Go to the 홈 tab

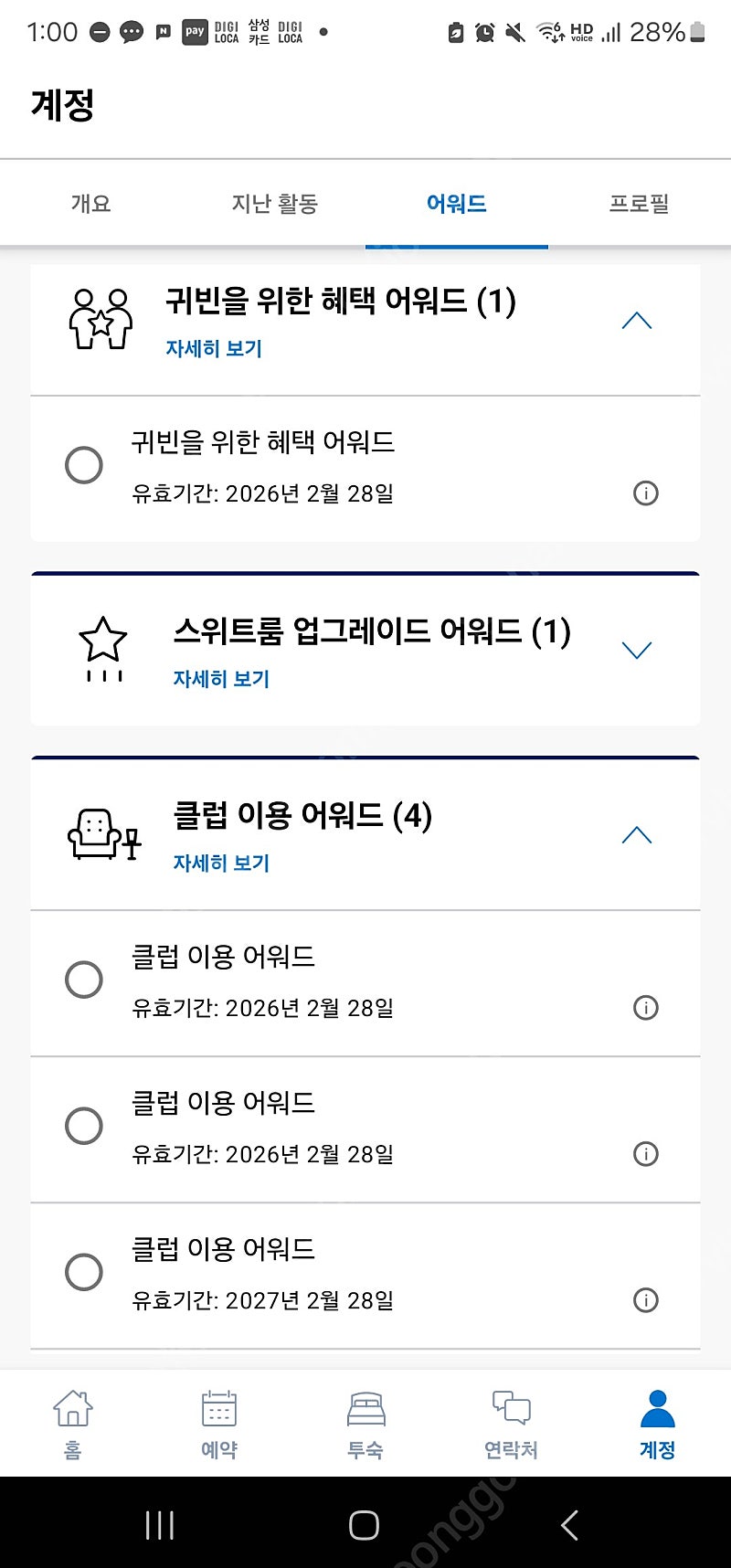pyautogui.click(x=73, y=1424)
